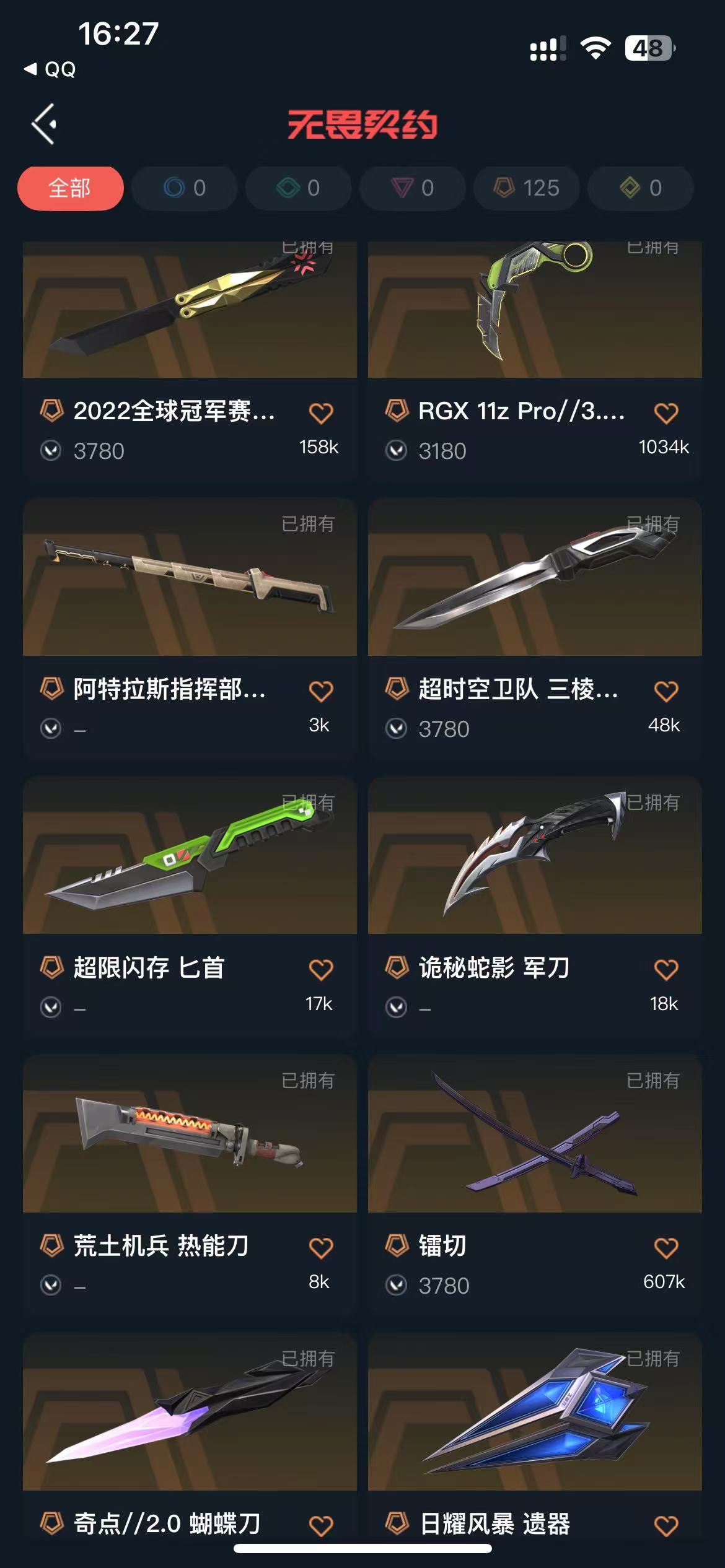Like the 镭切 skin with heart icon
Screen dimensions: 725x1568
pyautogui.click(x=666, y=1247)
